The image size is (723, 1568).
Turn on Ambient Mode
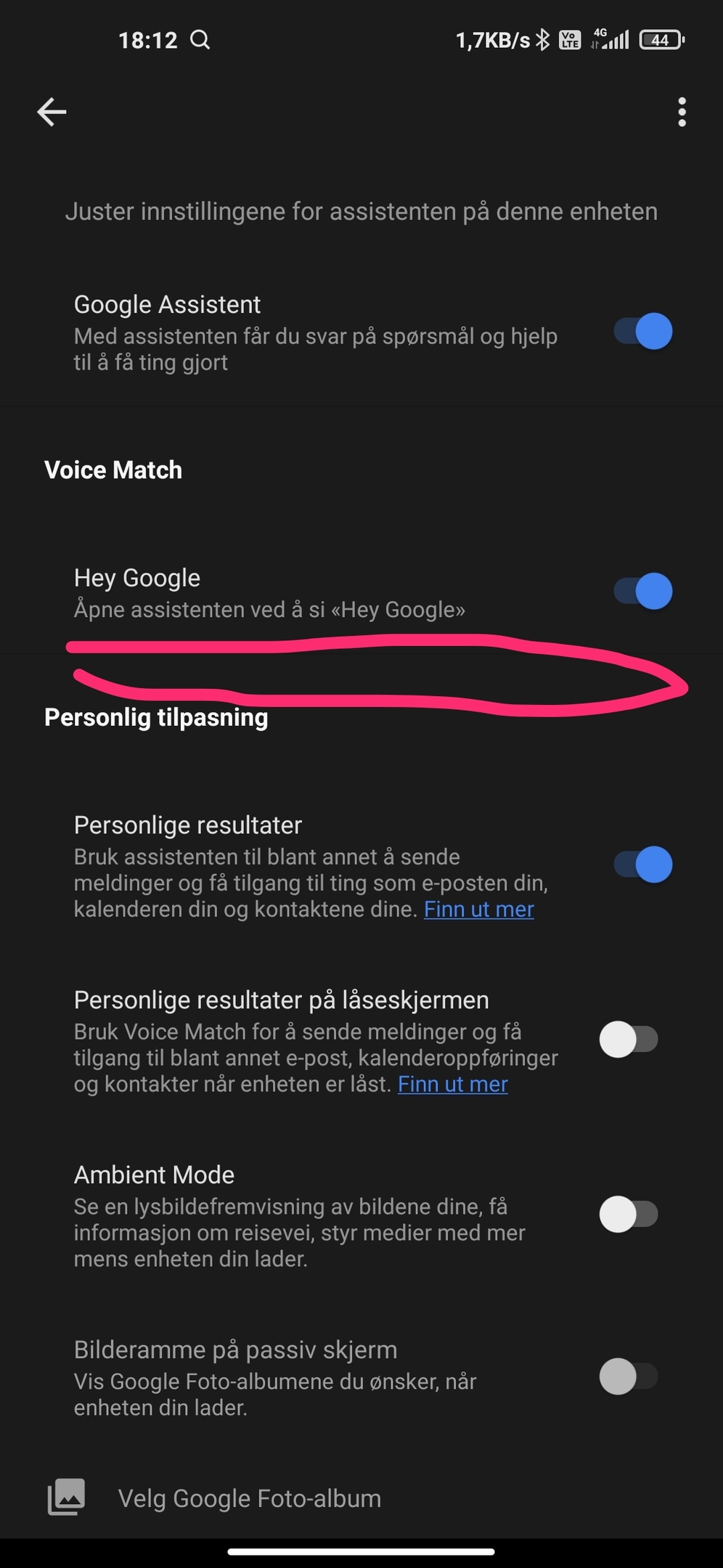pyautogui.click(x=629, y=1214)
